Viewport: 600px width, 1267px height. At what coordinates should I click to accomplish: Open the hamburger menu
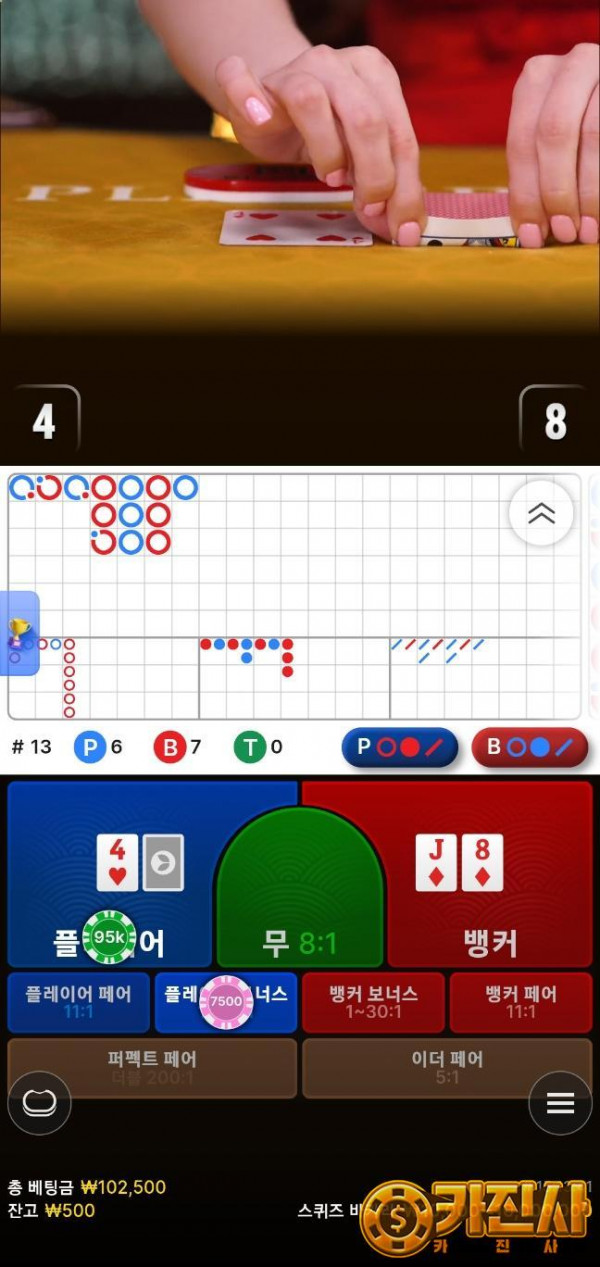click(x=560, y=1103)
